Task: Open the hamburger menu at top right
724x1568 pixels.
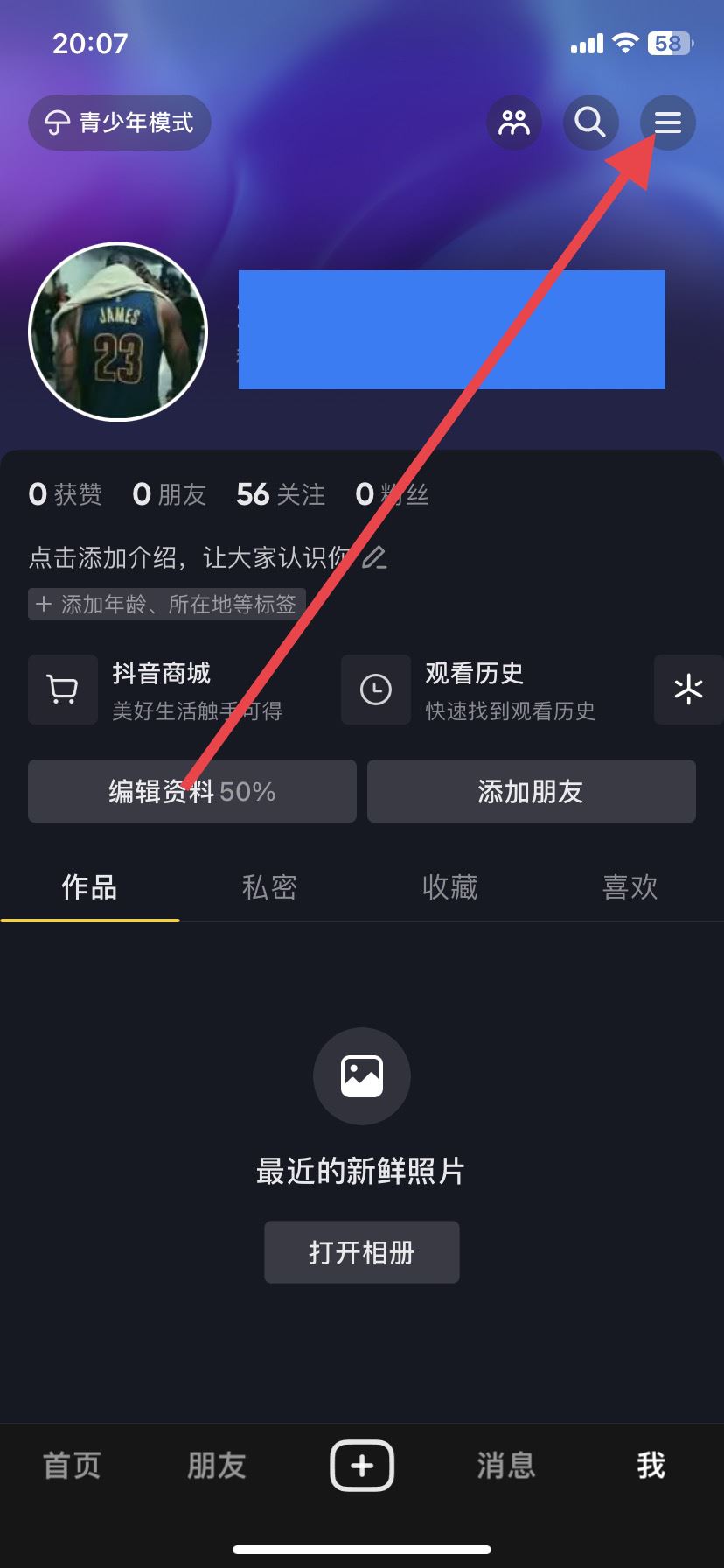Action: [x=667, y=122]
